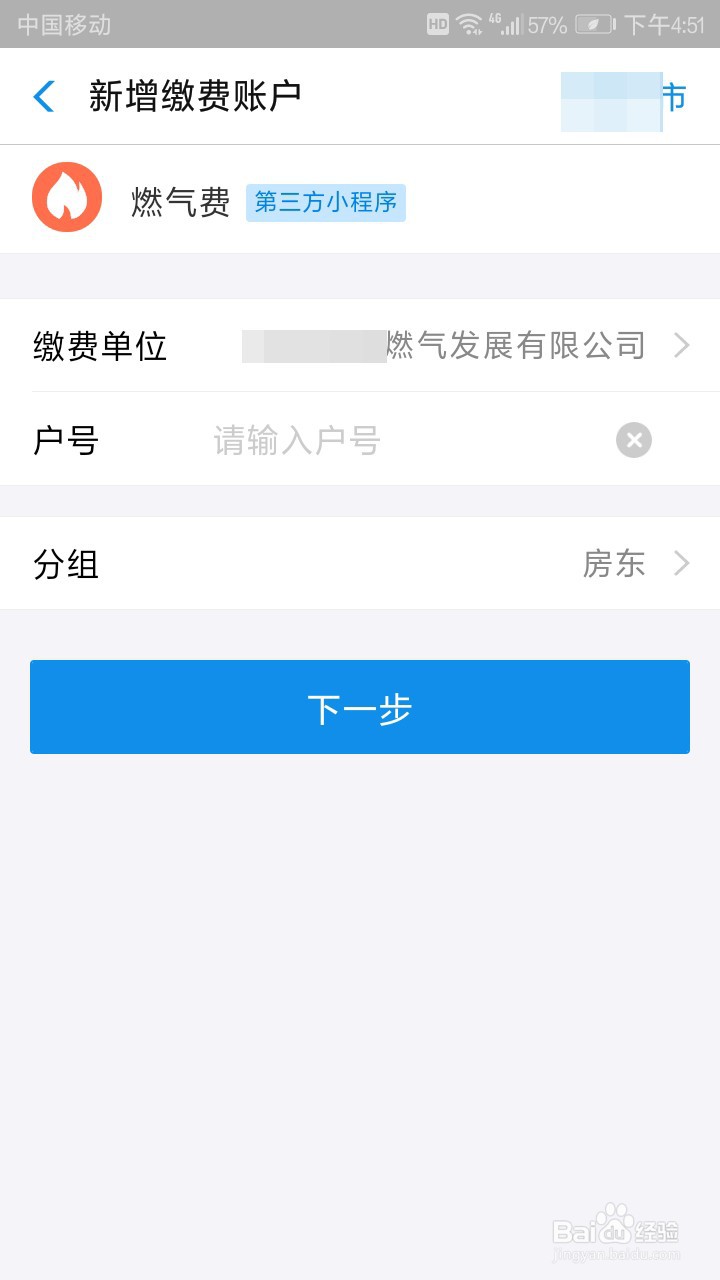The height and width of the screenshot is (1280, 720).
Task: Tap the HD VoLTE status icon
Action: pos(438,25)
